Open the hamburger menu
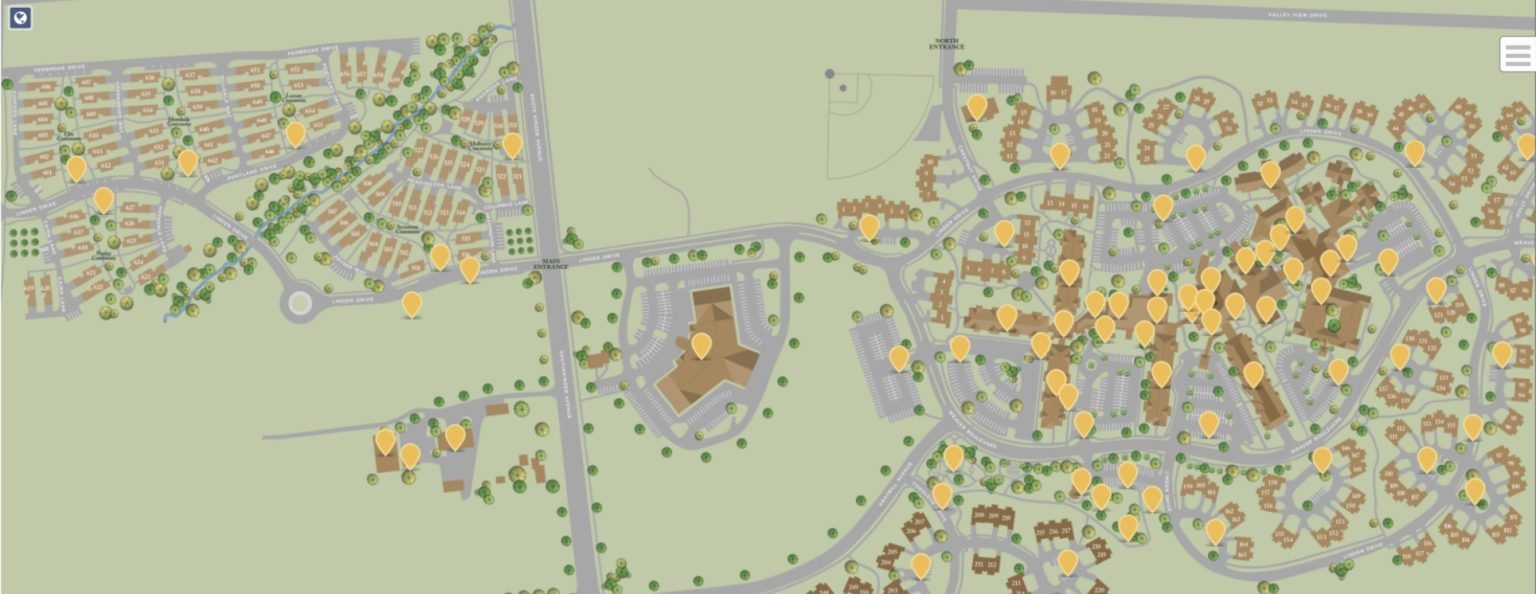The height and width of the screenshot is (594, 1536). 1517,55
